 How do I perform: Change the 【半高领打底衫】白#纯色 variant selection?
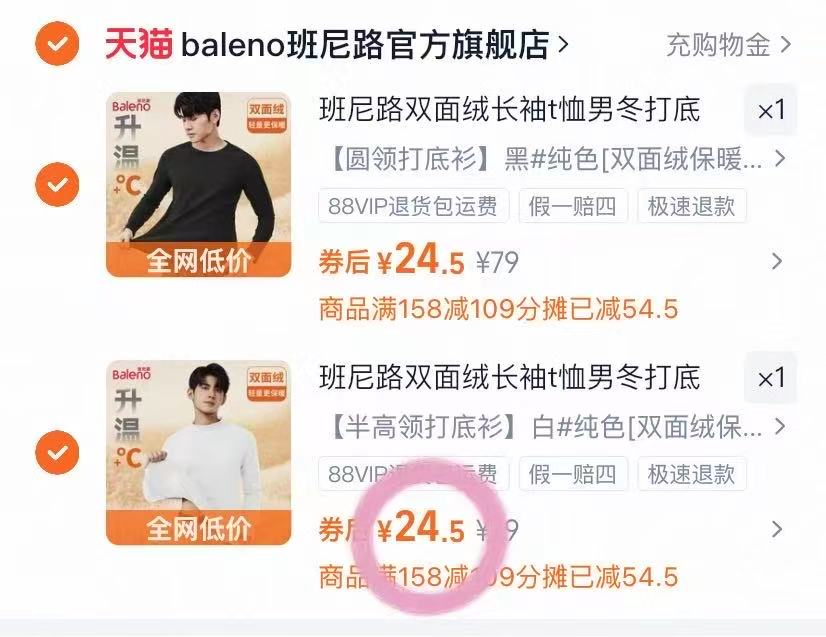(x=552, y=428)
